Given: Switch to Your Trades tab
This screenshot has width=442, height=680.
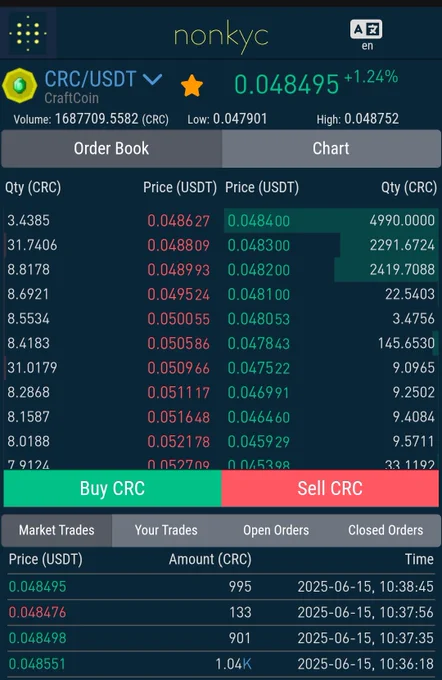Looking at the screenshot, I should point(166,530).
